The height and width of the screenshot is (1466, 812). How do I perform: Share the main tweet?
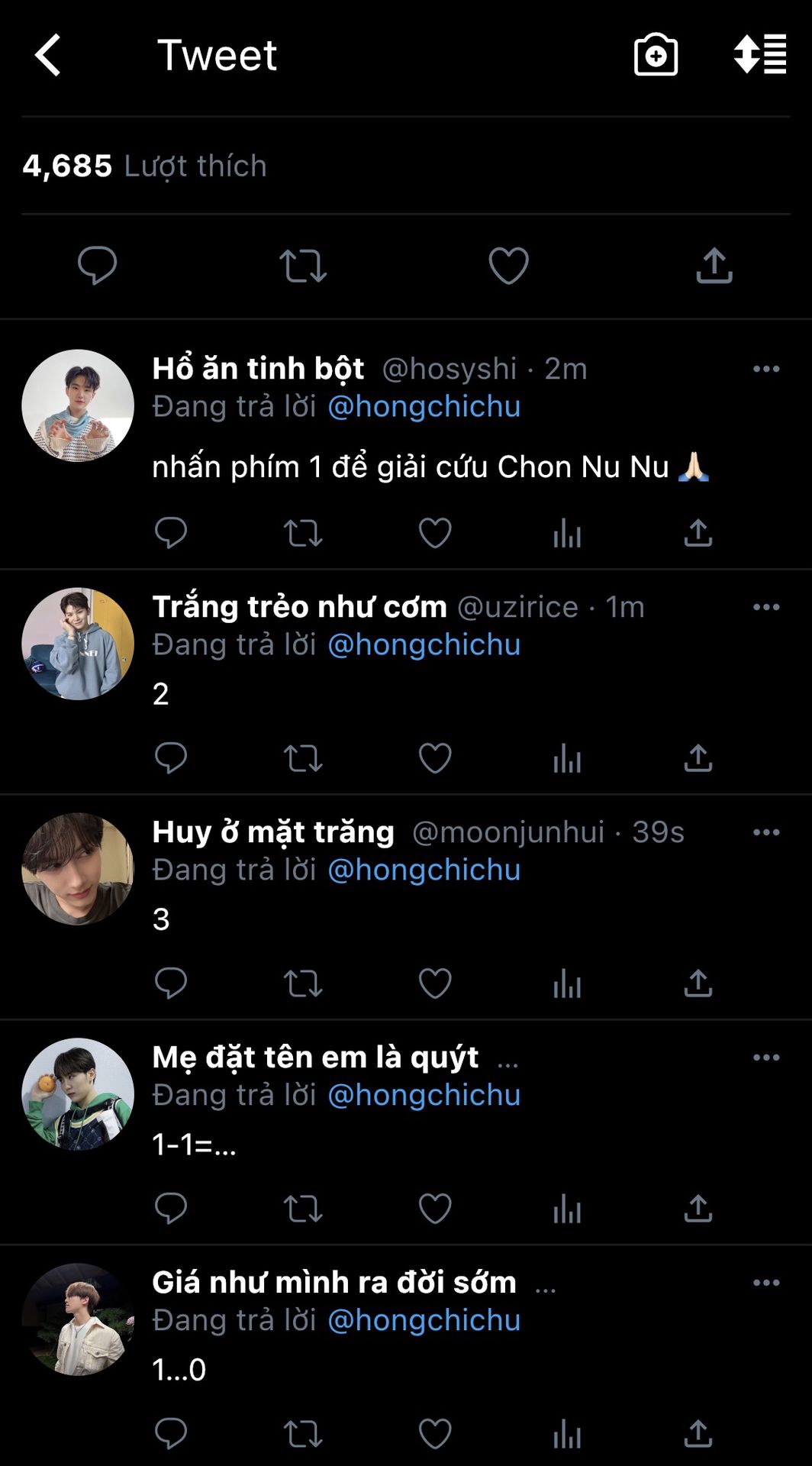pos(714,266)
